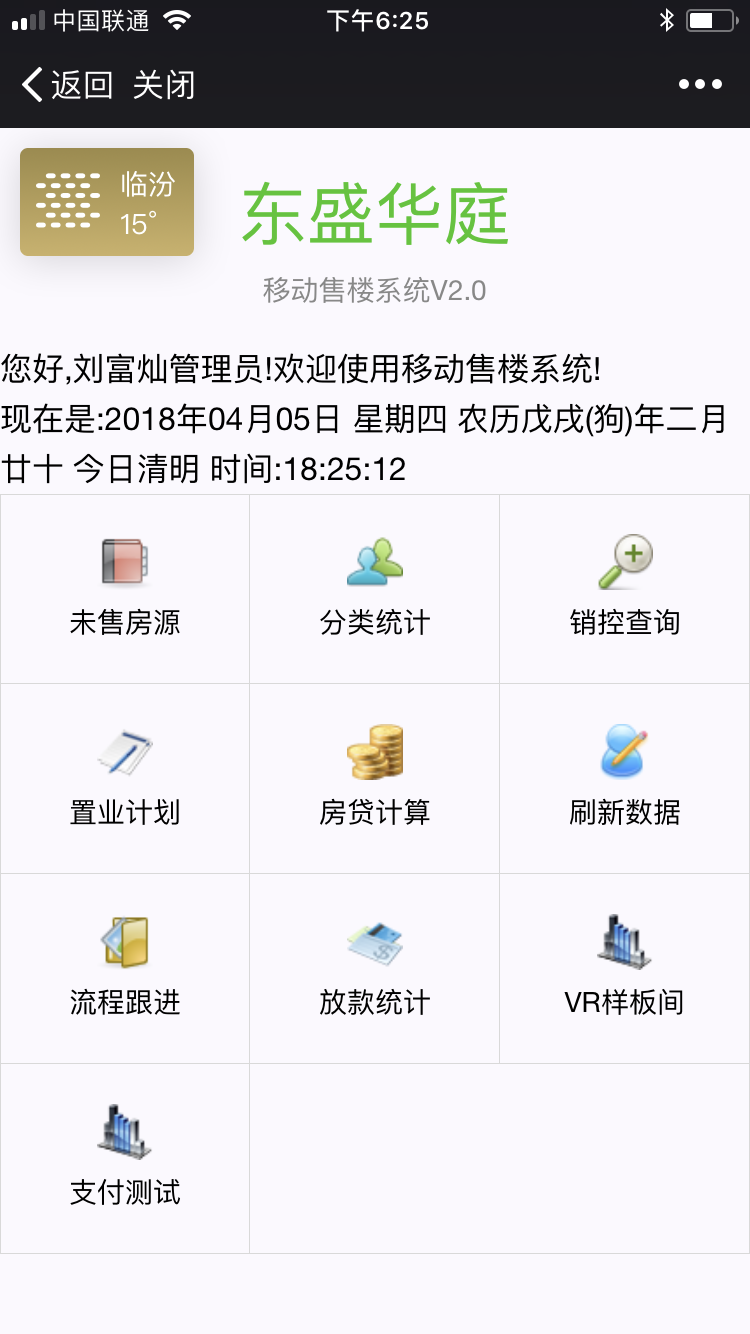Tap 刷新数据 to refresh data
The image size is (750, 1334).
click(x=625, y=779)
